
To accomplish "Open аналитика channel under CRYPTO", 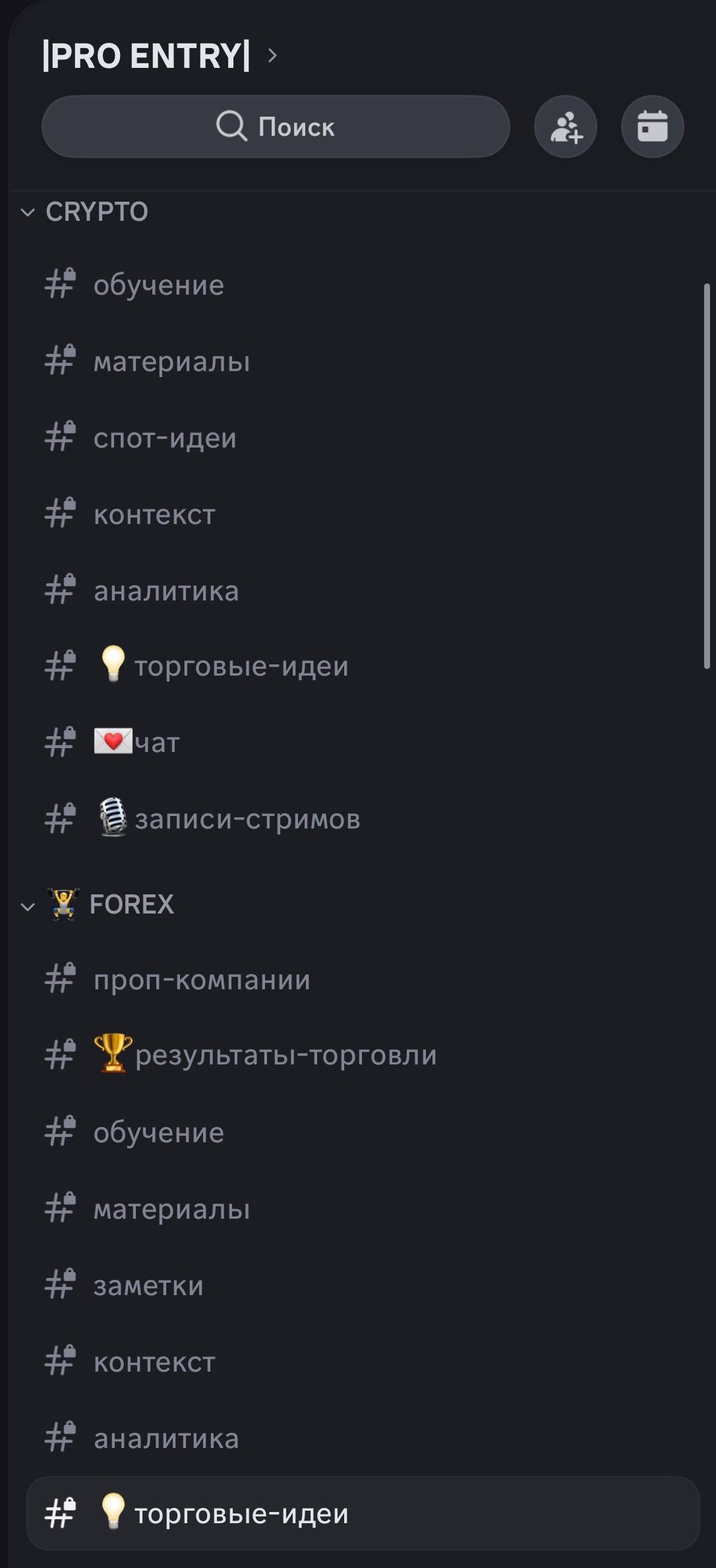I will [x=166, y=591].
